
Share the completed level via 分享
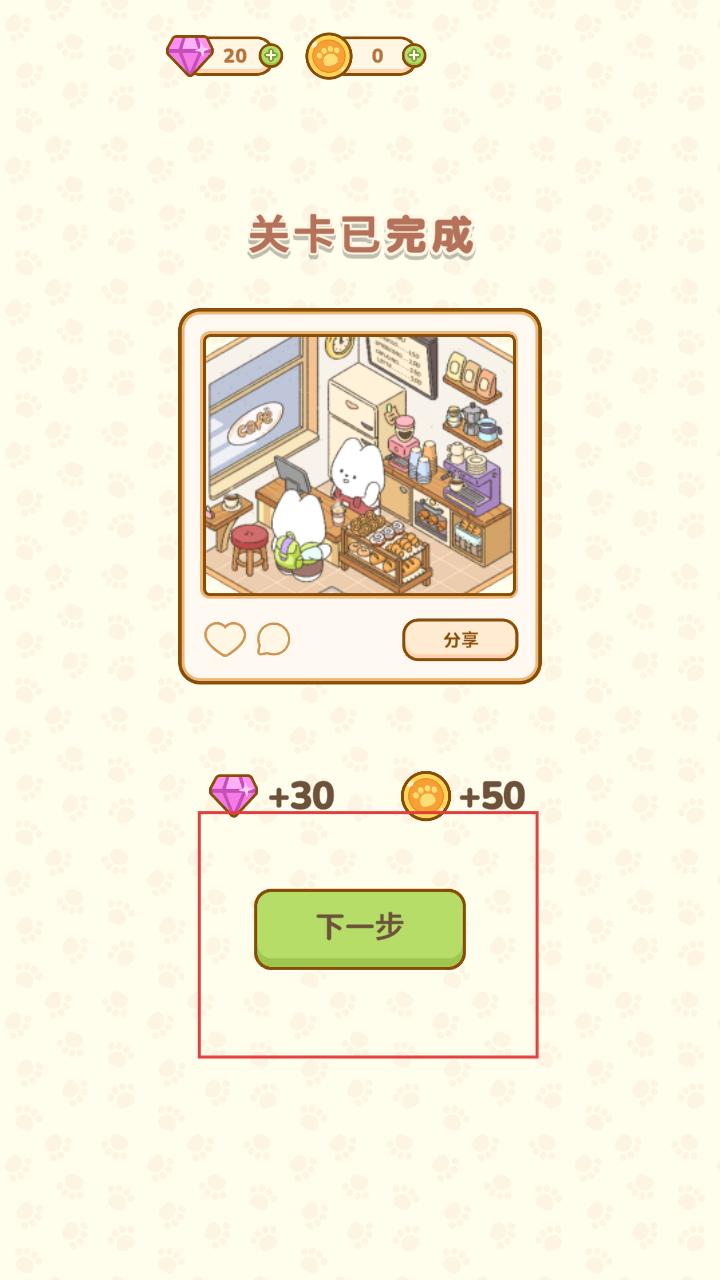[460, 640]
